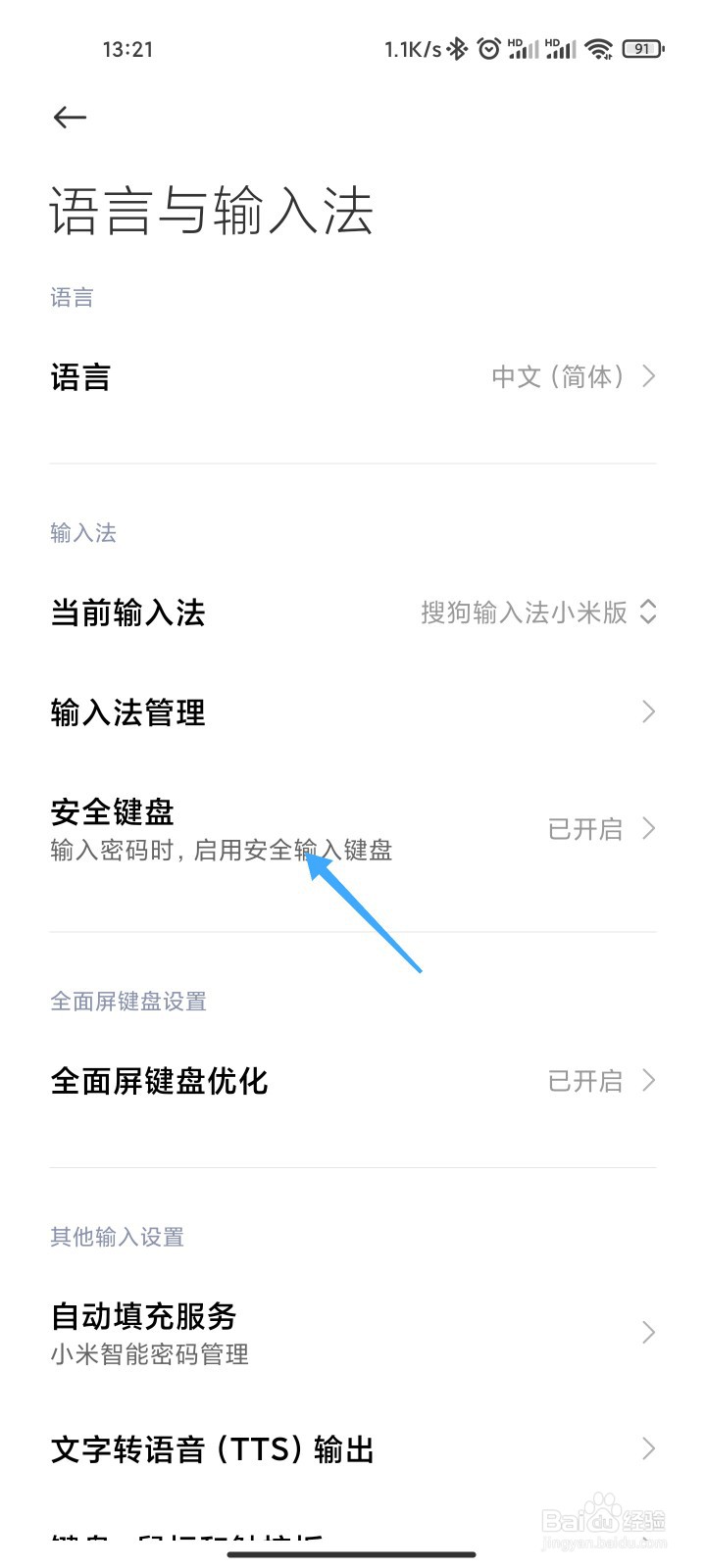Open 文字转语音 (TTS) 输出
The height and width of the screenshot is (1568, 706).
[211, 1448]
